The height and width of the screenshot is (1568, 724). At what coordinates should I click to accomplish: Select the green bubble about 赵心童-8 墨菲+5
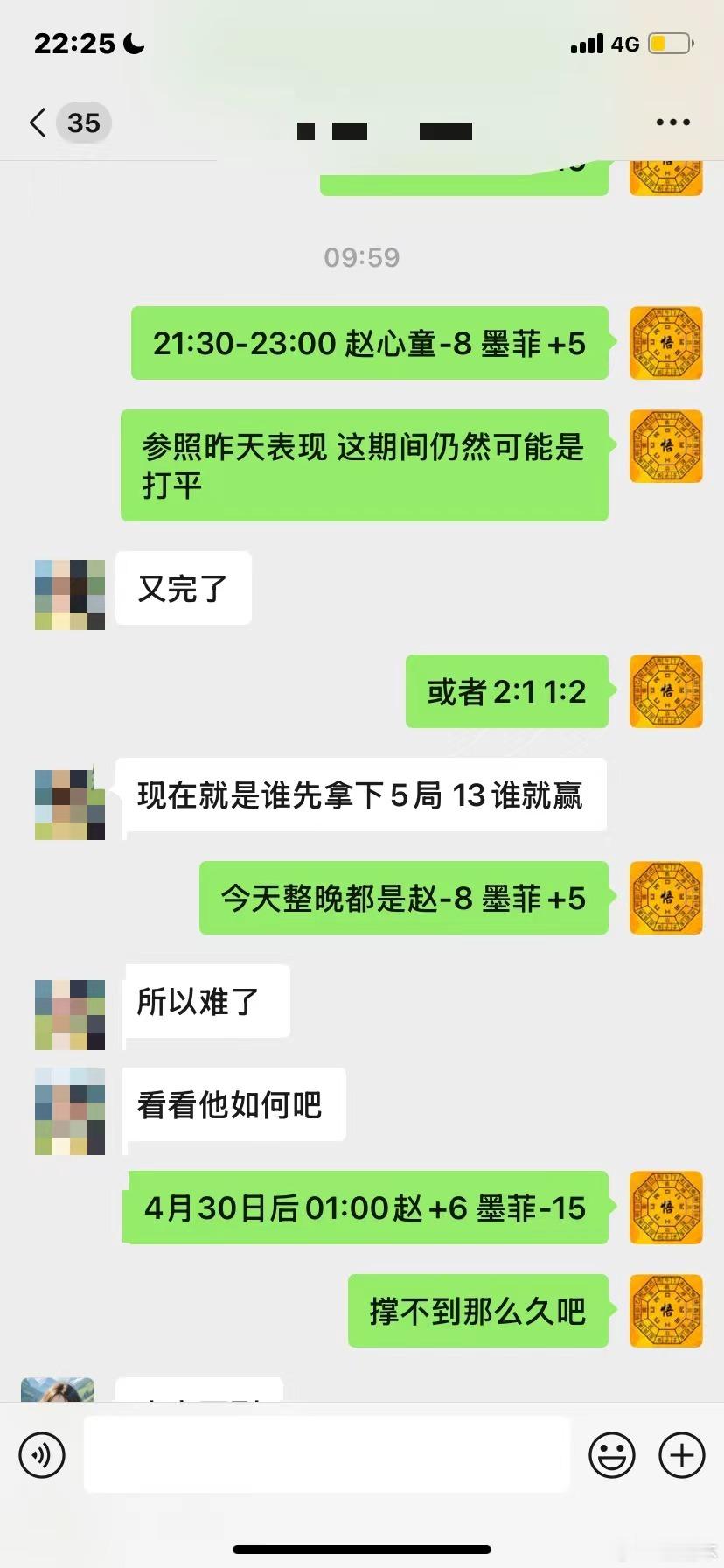(x=368, y=343)
